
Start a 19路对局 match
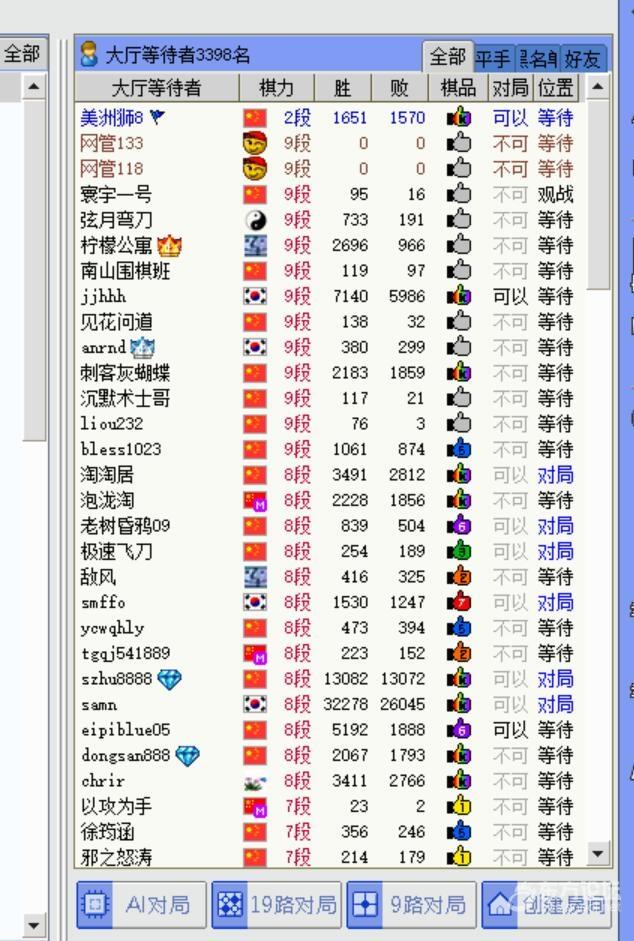click(277, 904)
